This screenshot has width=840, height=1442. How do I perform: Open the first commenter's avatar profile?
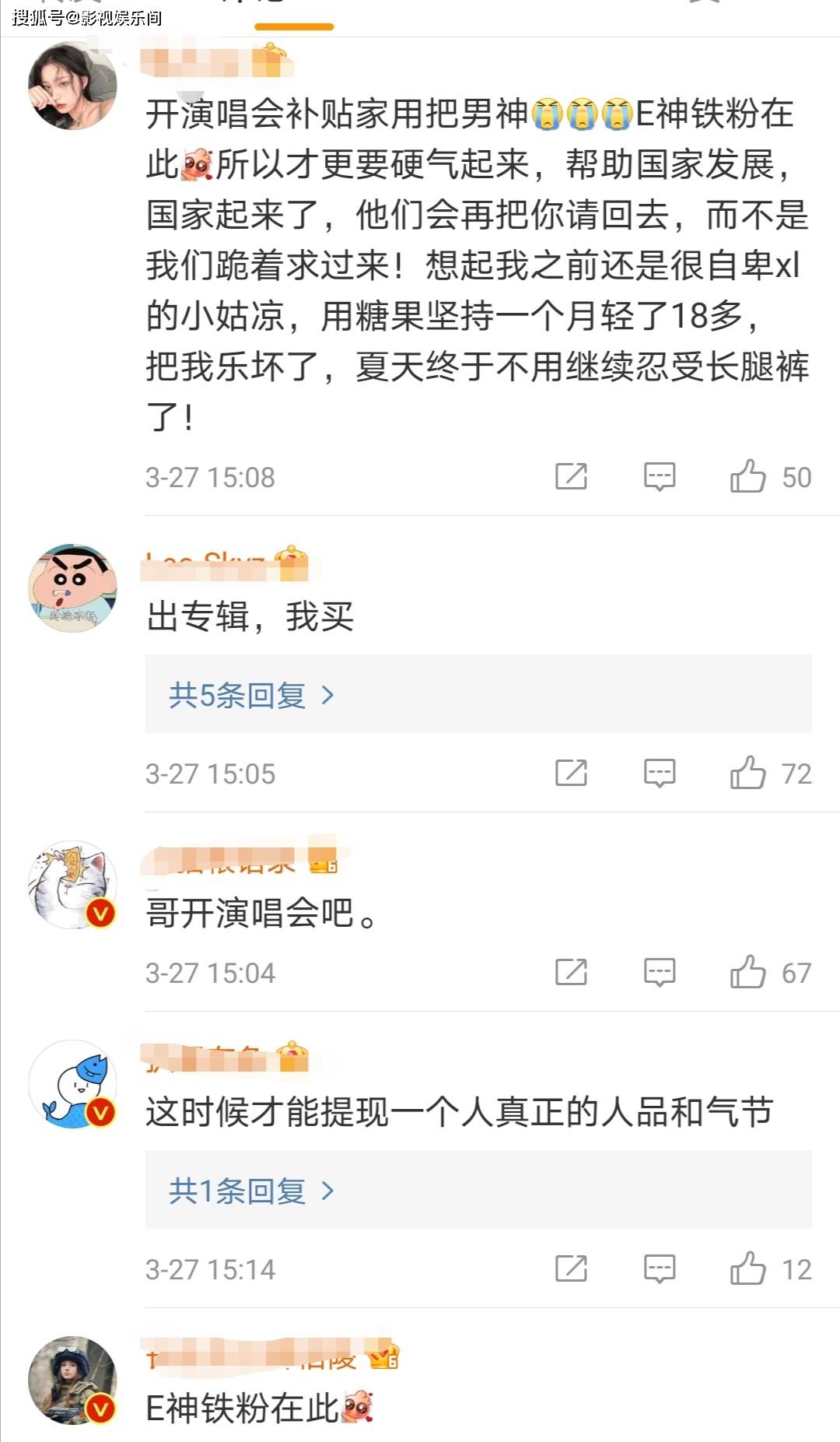tap(72, 85)
